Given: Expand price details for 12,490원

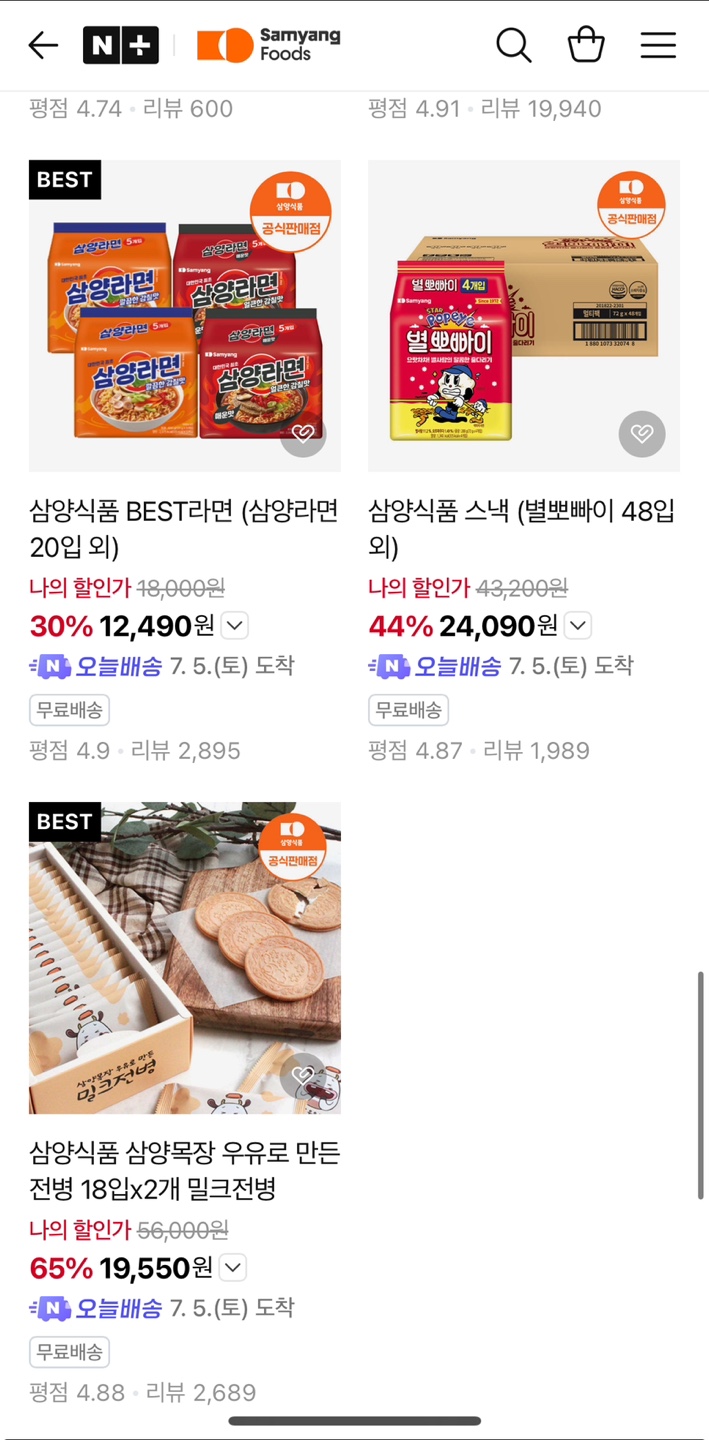Looking at the screenshot, I should point(234,626).
